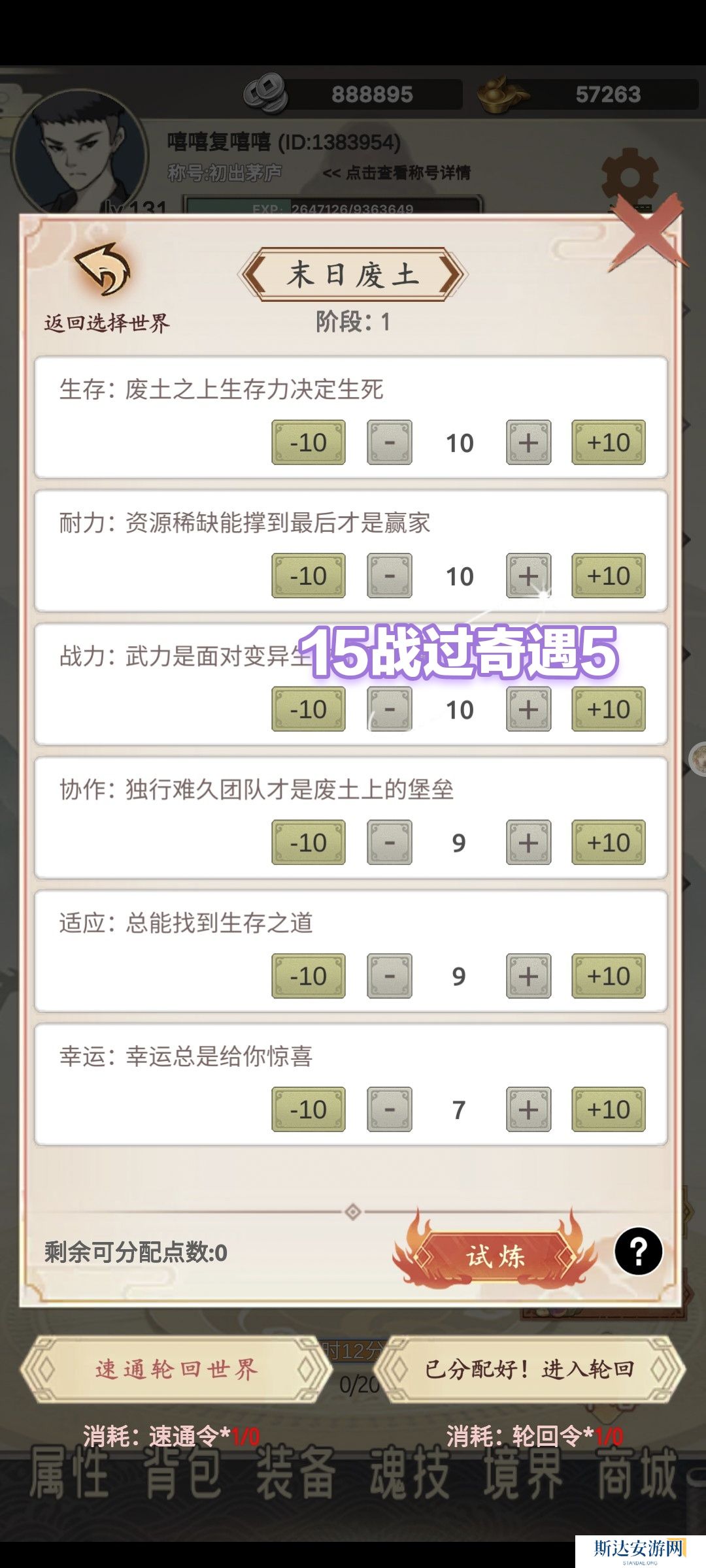This screenshot has height=1568, width=706.
Task: Decrease 耐力 by one point
Action: (x=389, y=576)
